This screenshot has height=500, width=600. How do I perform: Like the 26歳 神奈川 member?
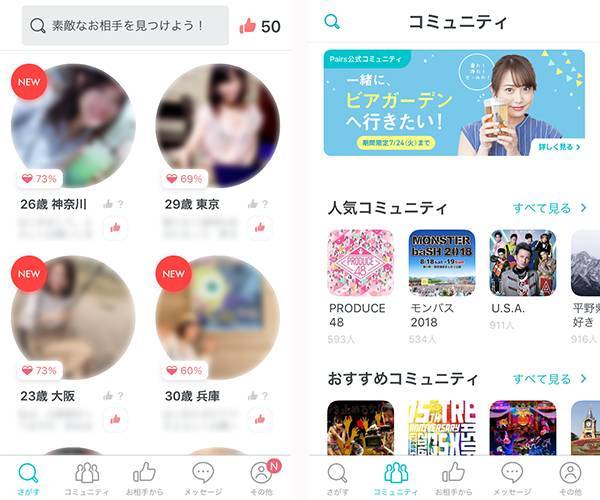pyautogui.click(x=115, y=228)
